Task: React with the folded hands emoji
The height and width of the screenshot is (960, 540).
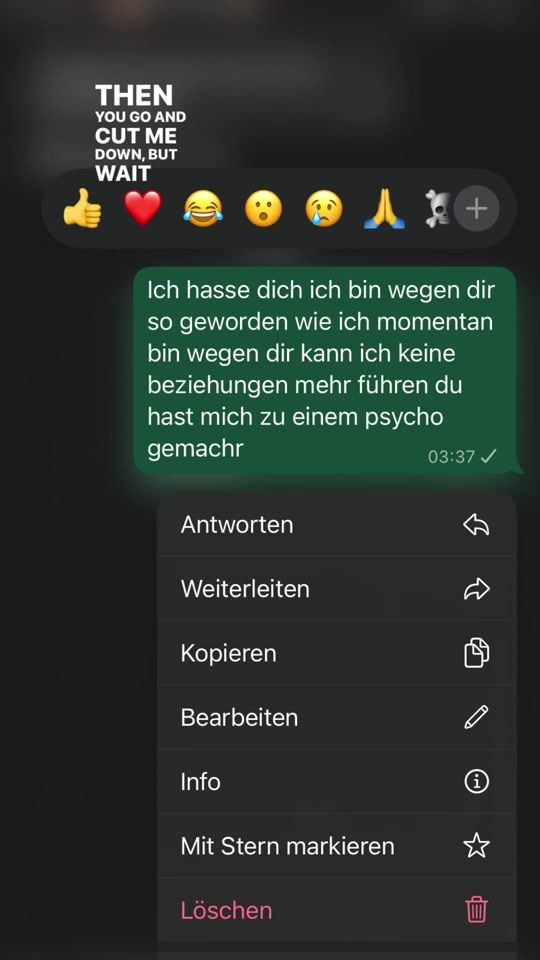Action: [384, 209]
